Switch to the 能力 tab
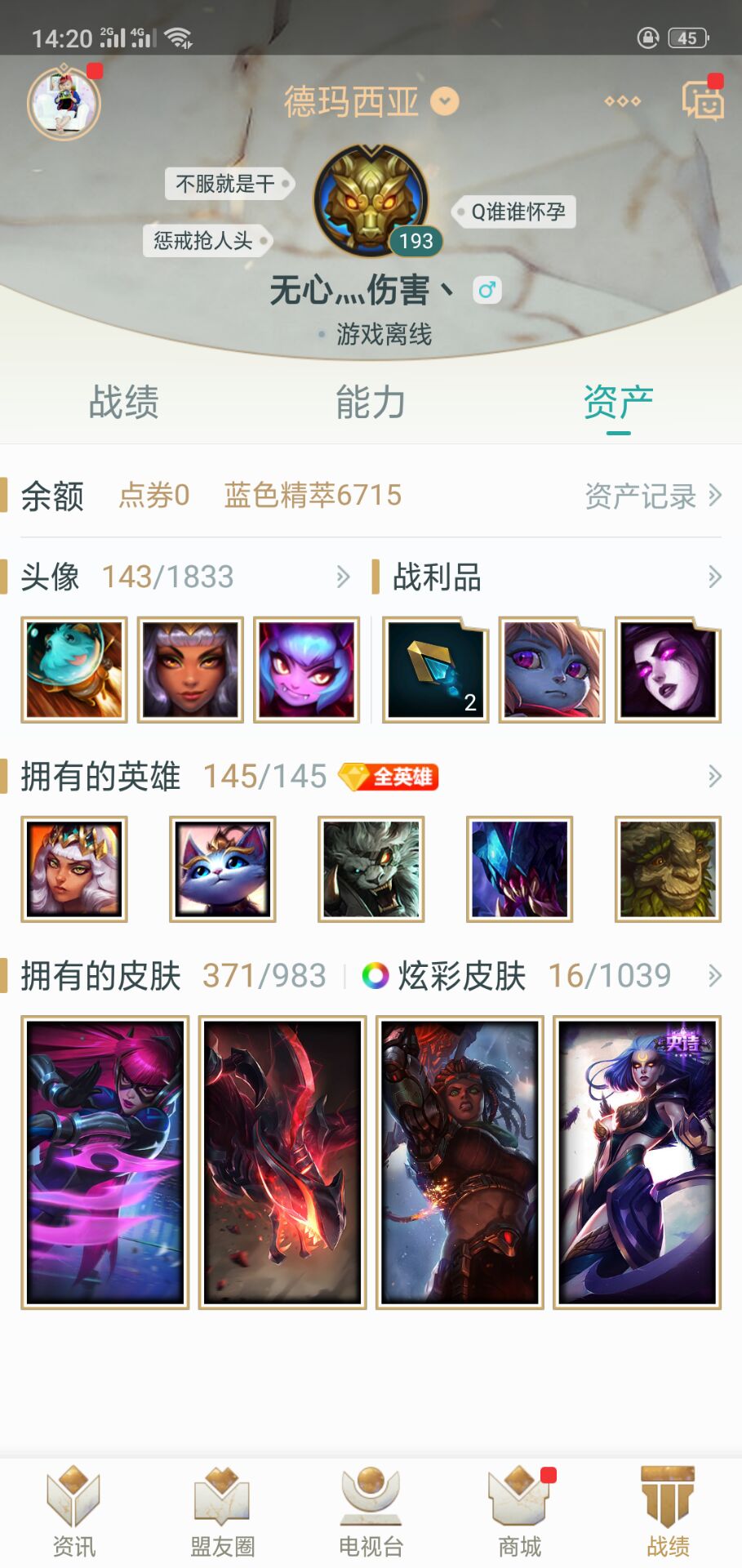 (371, 403)
